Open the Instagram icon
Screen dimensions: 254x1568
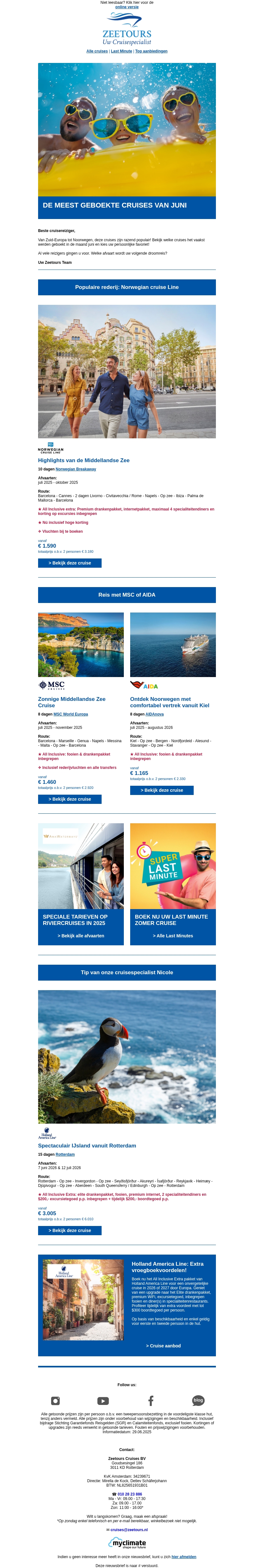[55, 1400]
